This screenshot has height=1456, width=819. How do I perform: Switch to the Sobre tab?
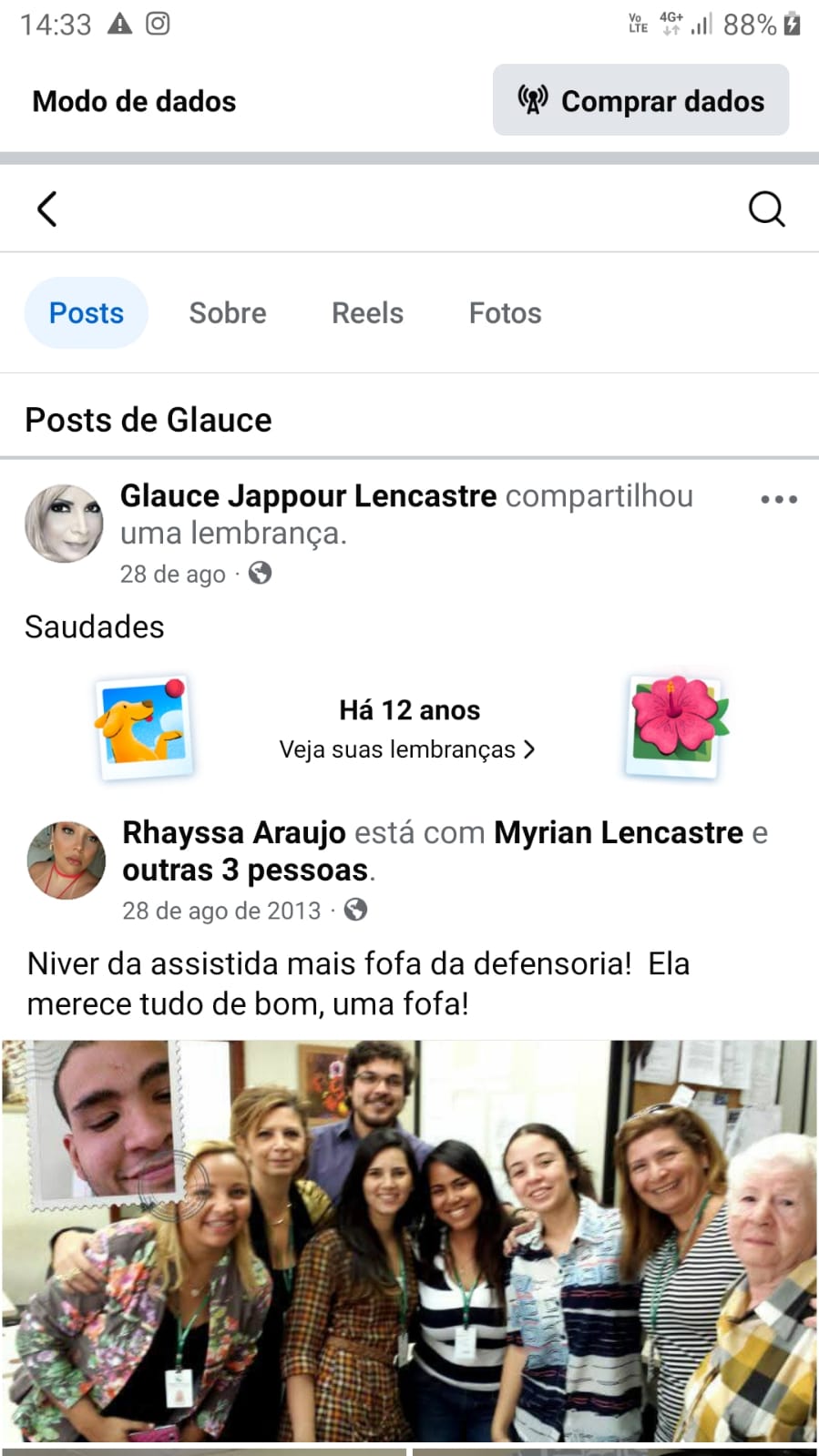pyautogui.click(x=227, y=313)
